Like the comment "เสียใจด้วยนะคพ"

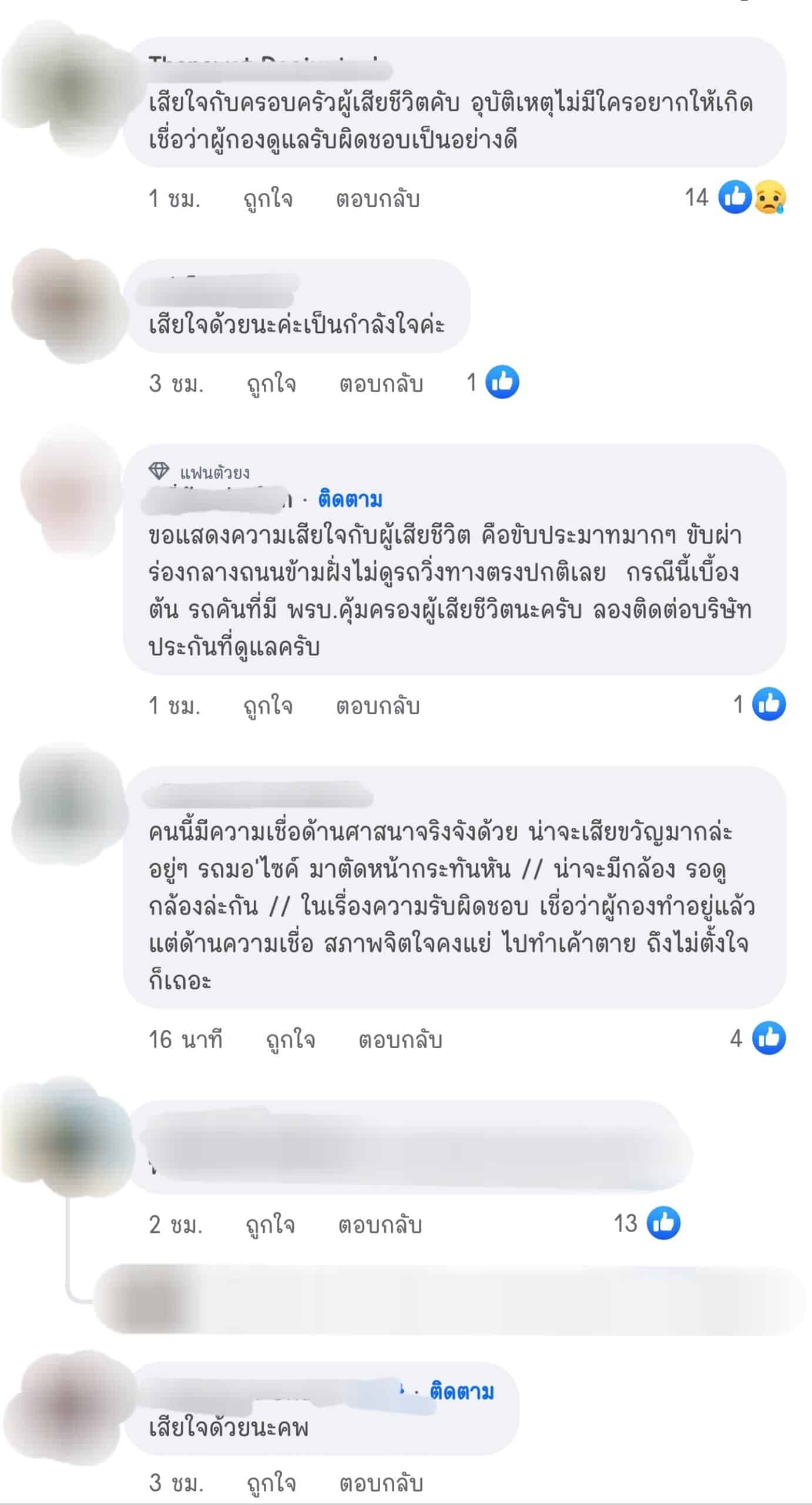[x=271, y=1482]
